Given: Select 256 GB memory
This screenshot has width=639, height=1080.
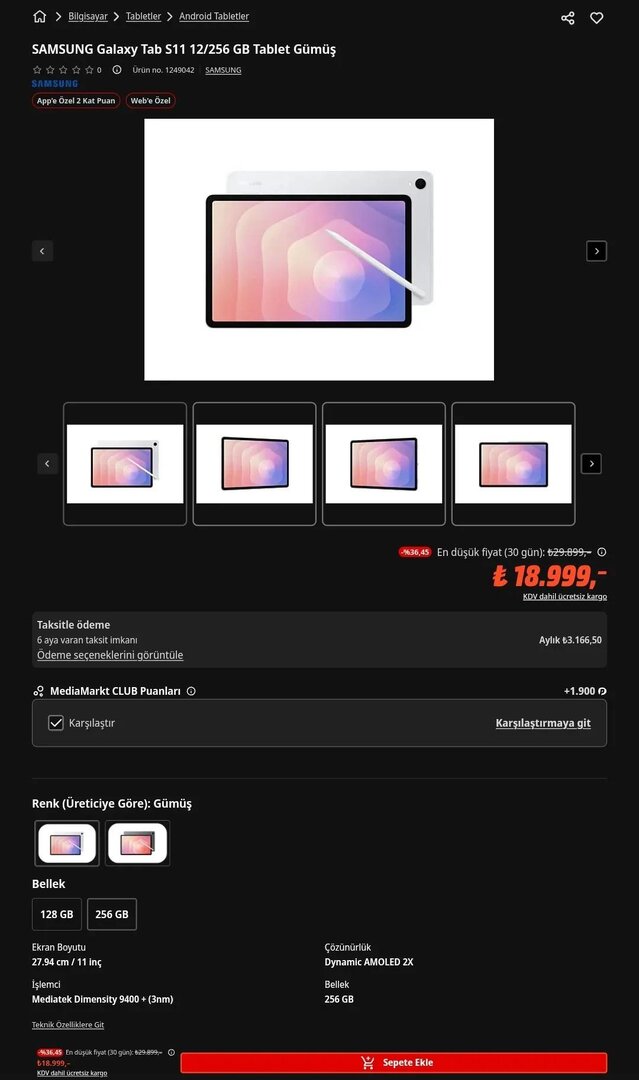Looking at the screenshot, I should tap(112, 914).
